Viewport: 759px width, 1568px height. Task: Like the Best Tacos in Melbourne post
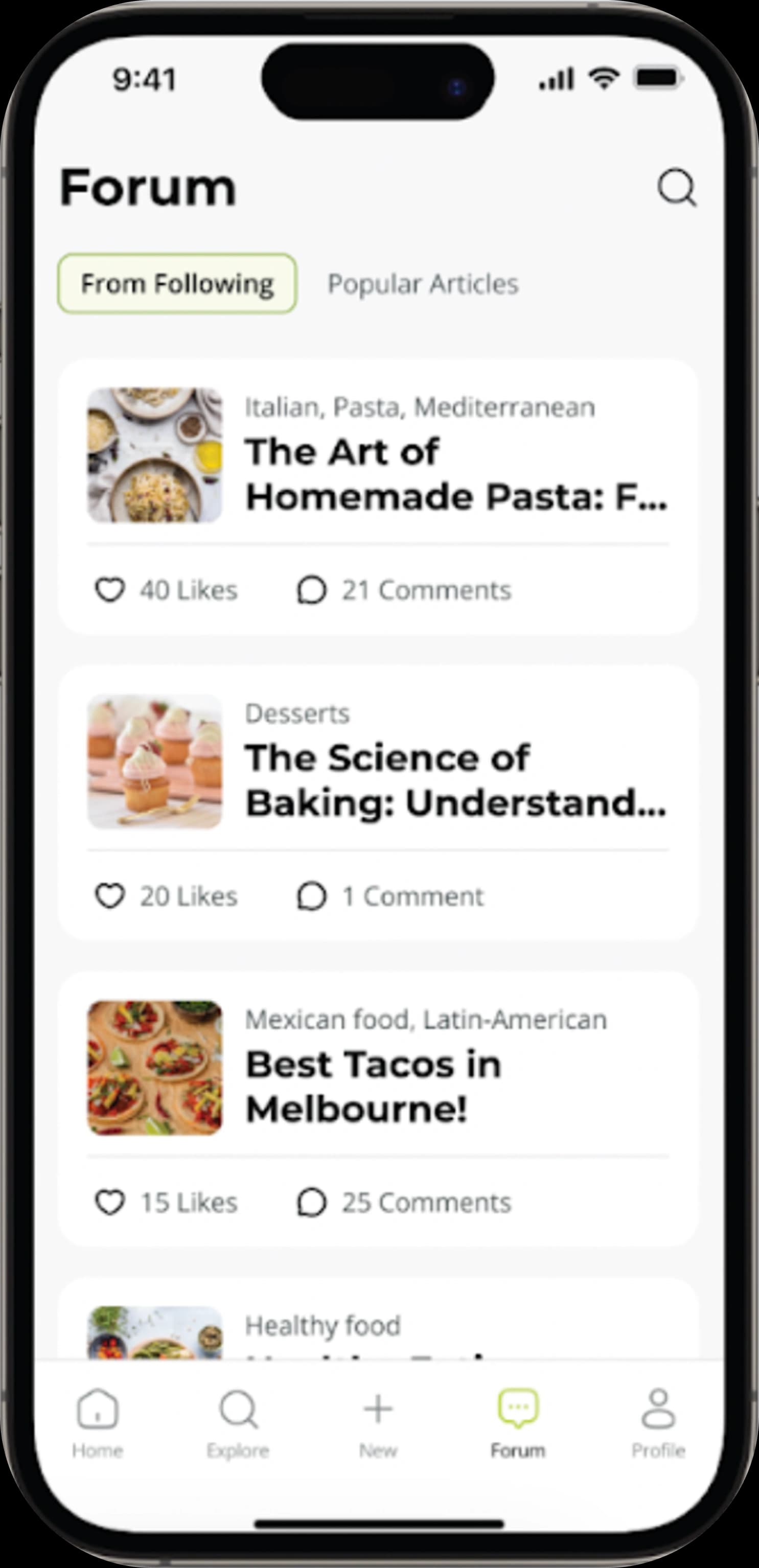(x=110, y=1202)
